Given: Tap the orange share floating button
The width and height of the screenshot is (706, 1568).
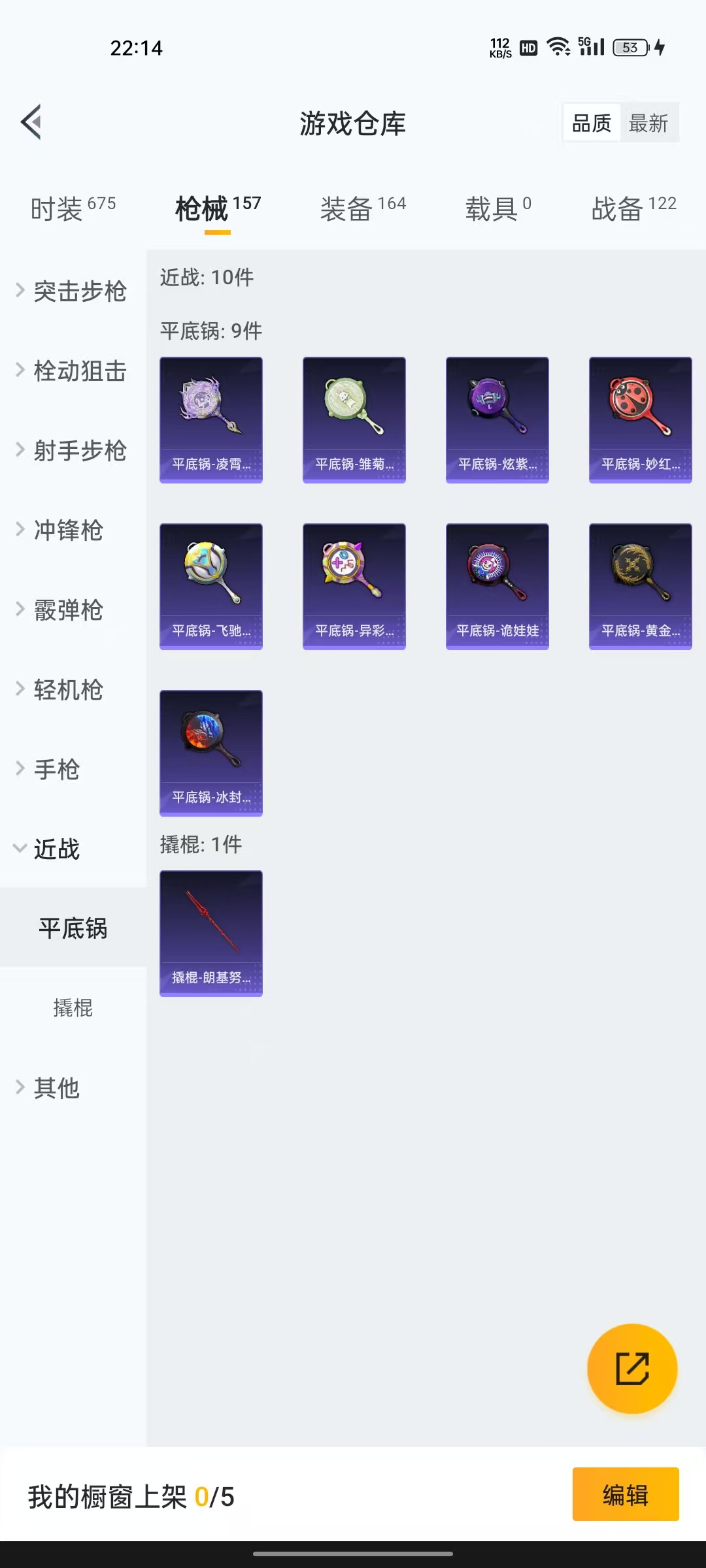Looking at the screenshot, I should (632, 1369).
